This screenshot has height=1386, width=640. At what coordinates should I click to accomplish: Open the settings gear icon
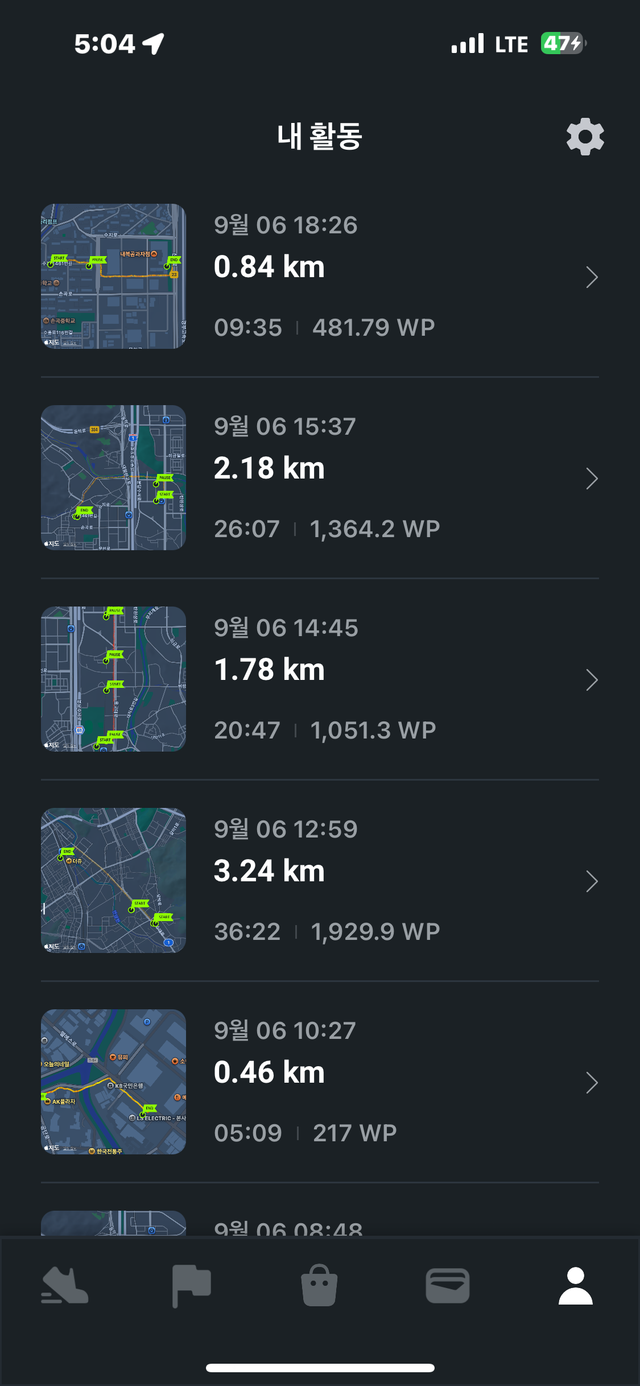pos(585,137)
